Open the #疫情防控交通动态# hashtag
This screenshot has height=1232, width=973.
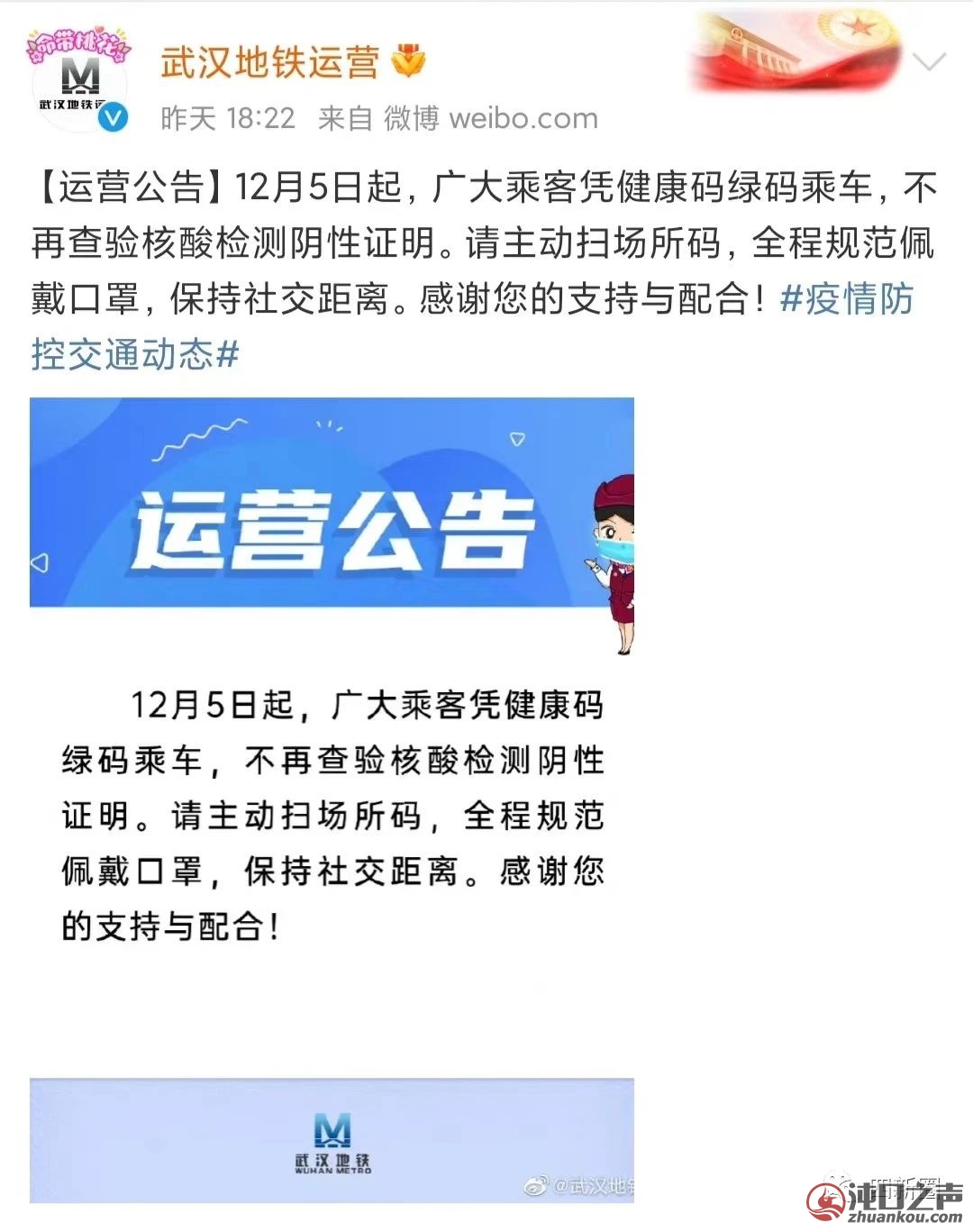coord(845,299)
